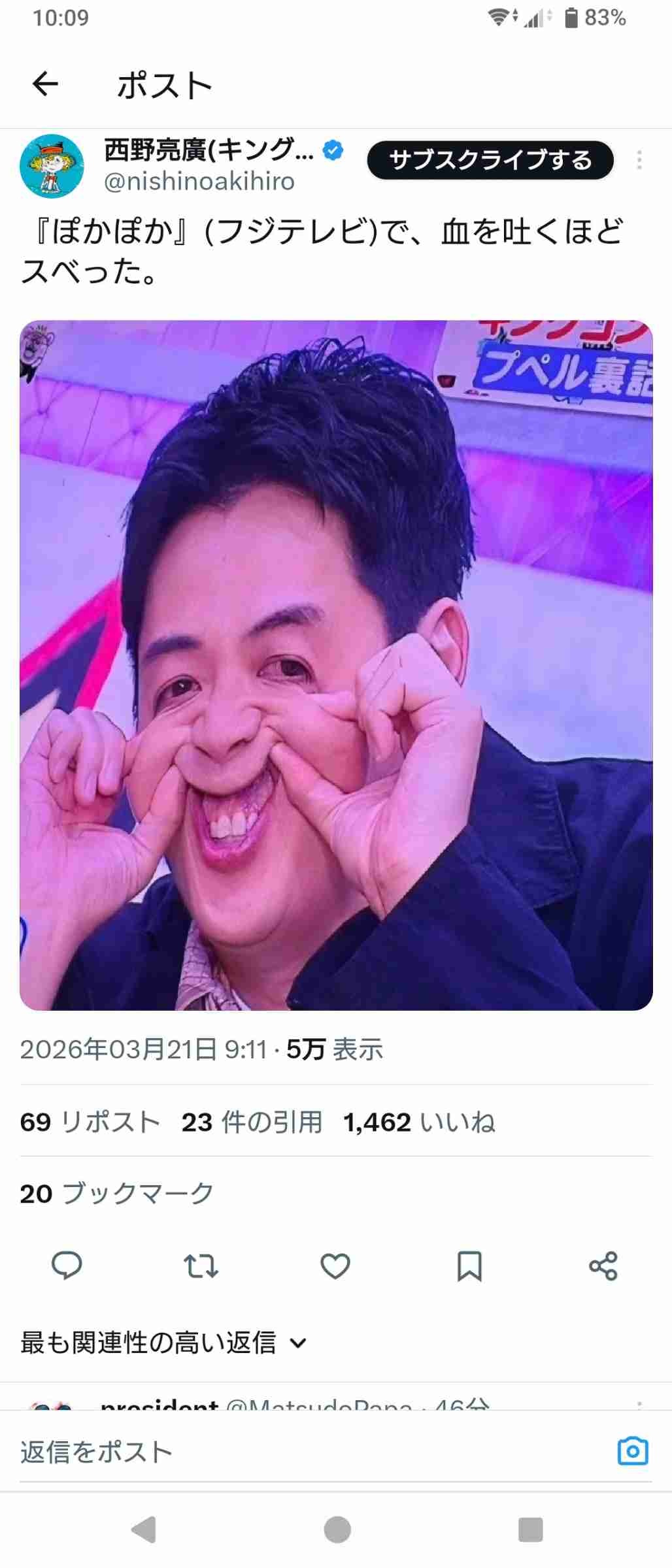Go back using the top arrow

45,84
